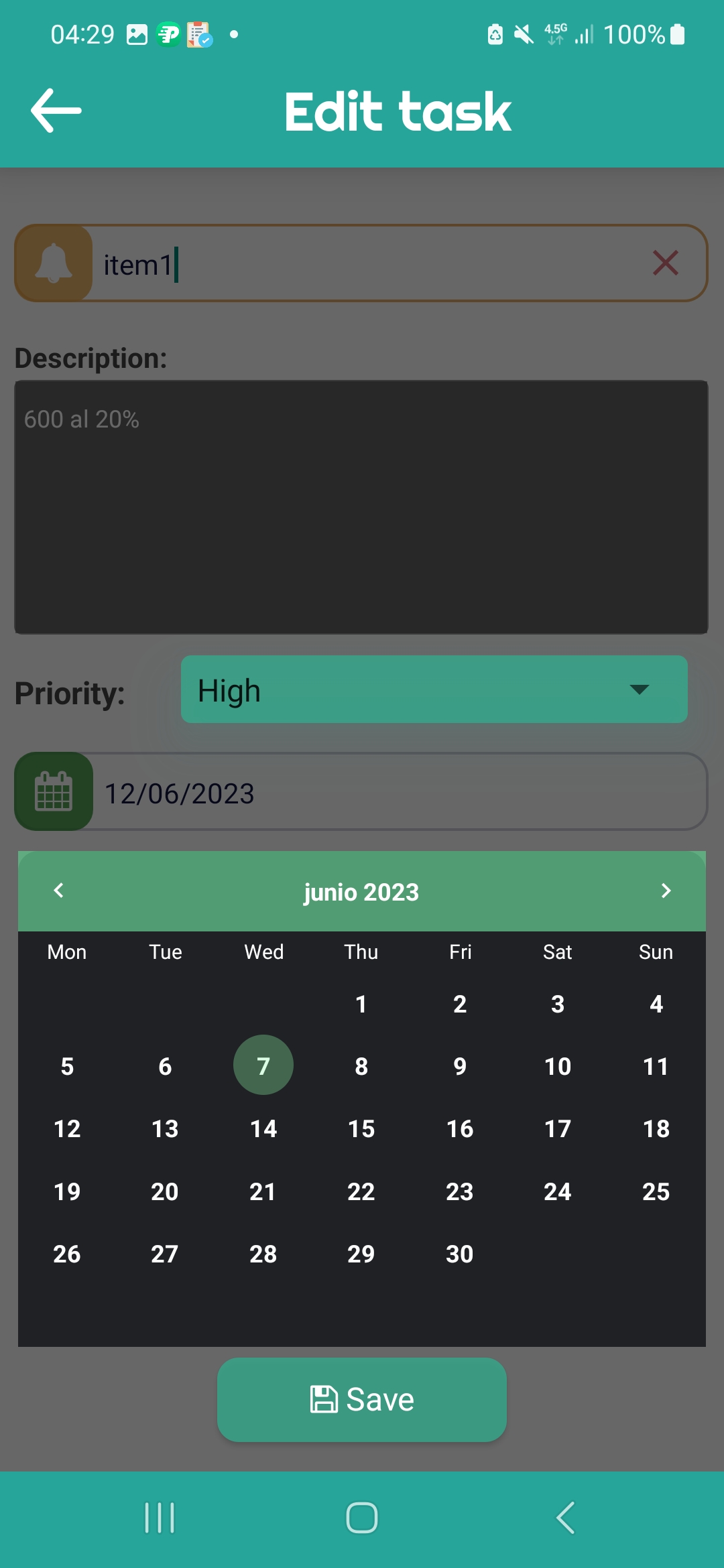Viewport: 724px width, 1568px height.
Task: Edit the task name field
Action: click(369, 264)
